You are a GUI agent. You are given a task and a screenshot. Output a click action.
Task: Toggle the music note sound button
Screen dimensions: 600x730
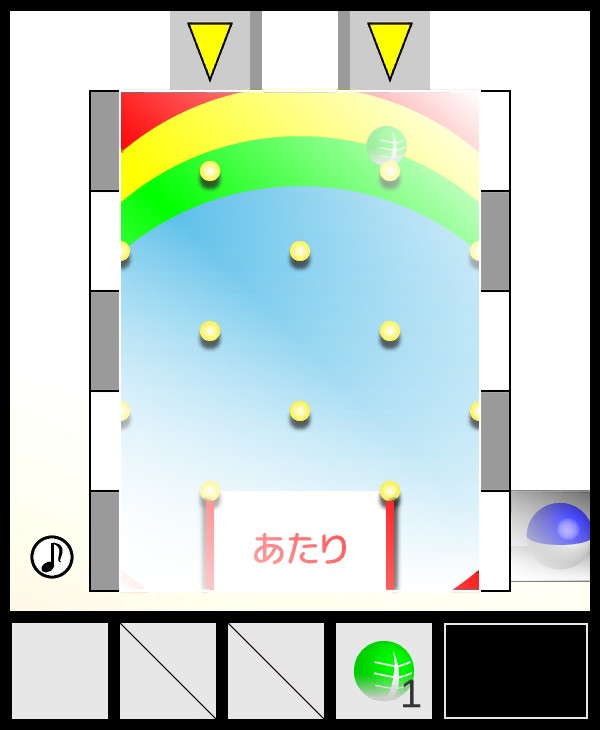pyautogui.click(x=52, y=557)
